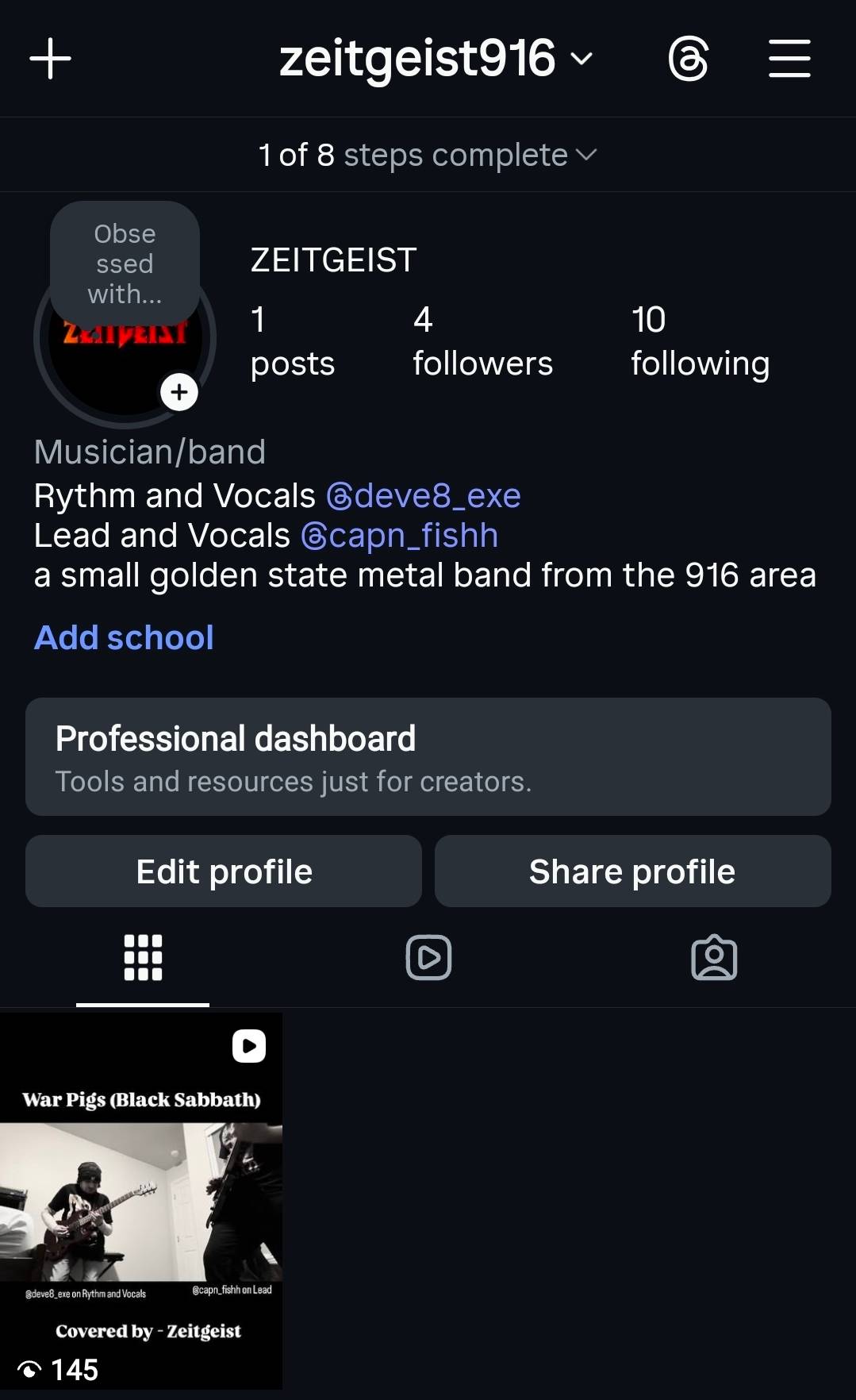Open the War Pigs cover reel thumbnail
Image resolution: width=856 pixels, height=1400 pixels.
point(141,1201)
